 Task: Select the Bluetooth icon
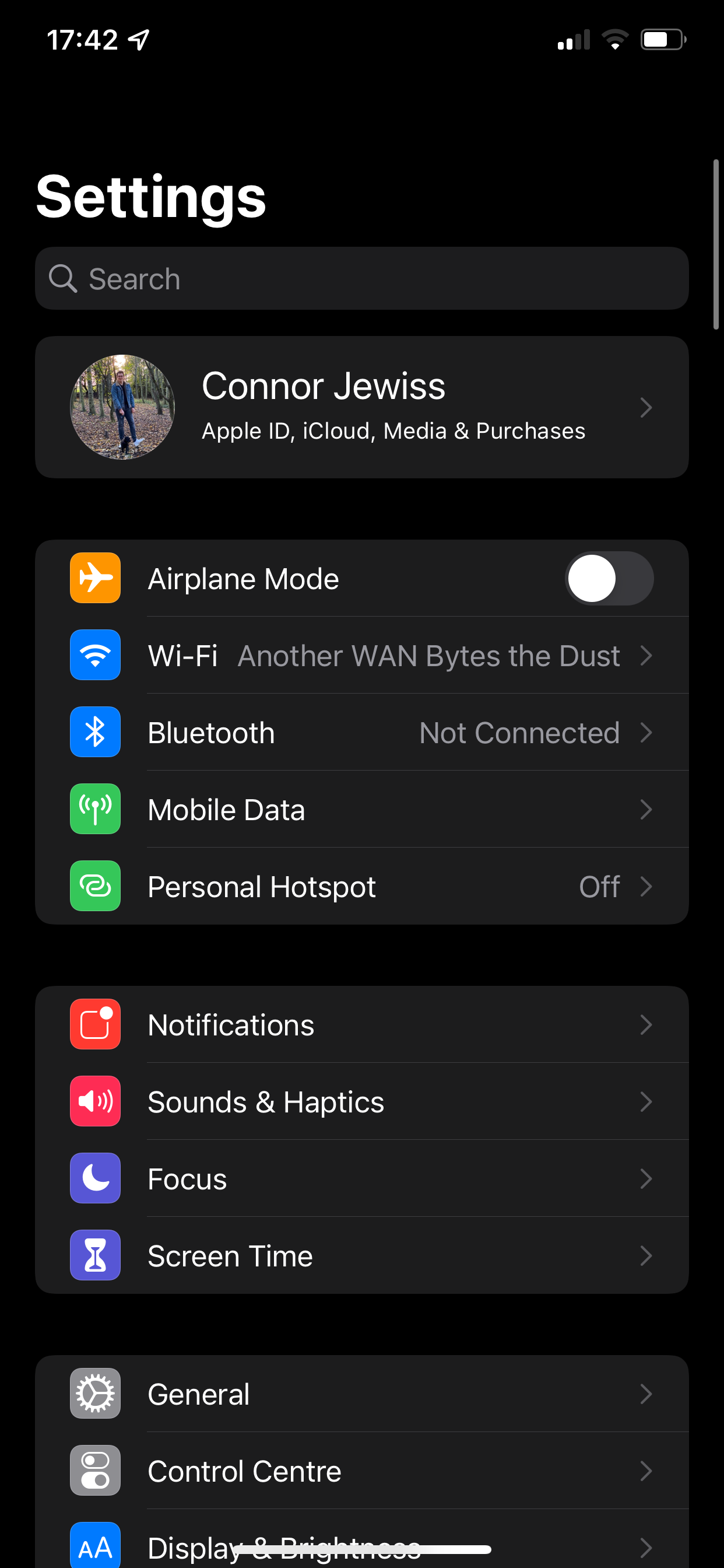click(95, 732)
